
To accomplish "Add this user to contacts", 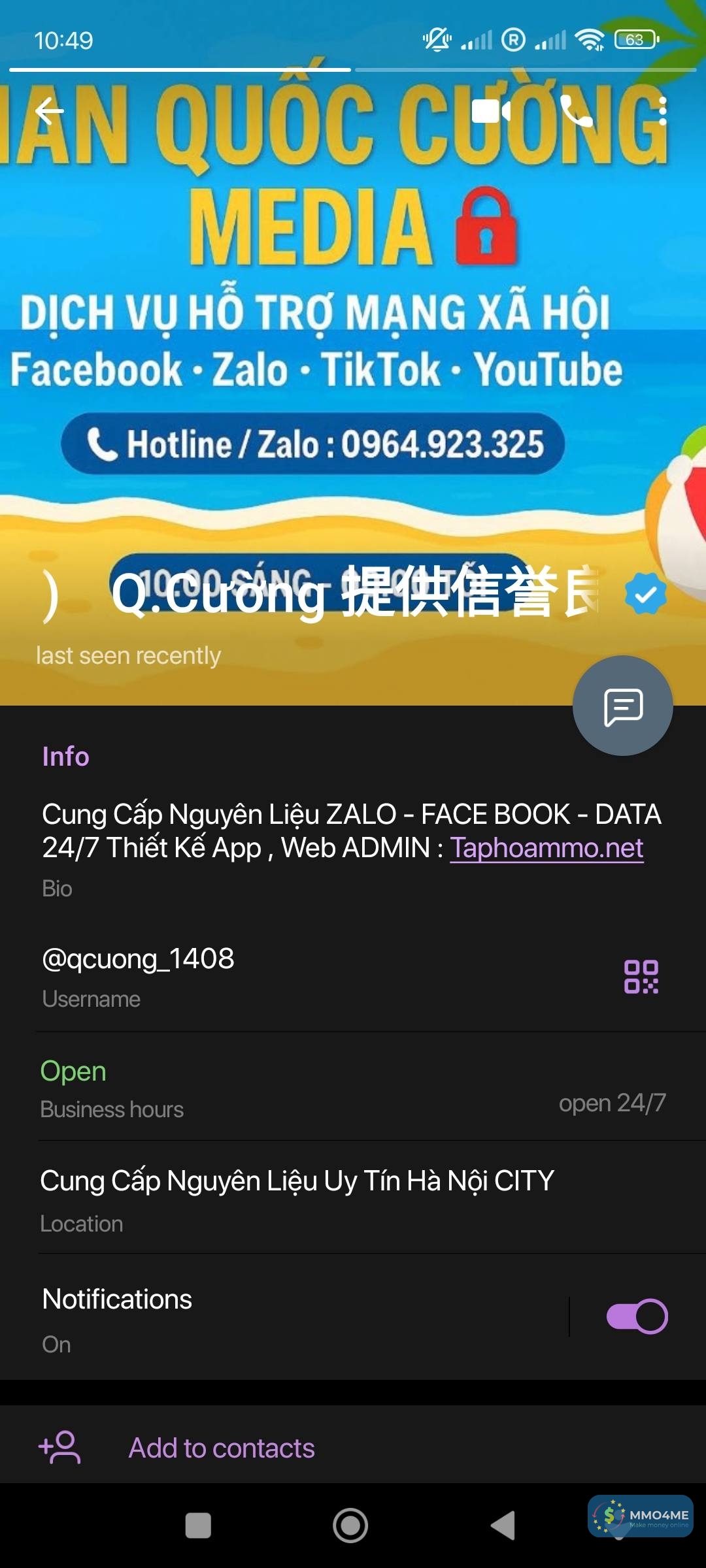I will click(x=222, y=1448).
